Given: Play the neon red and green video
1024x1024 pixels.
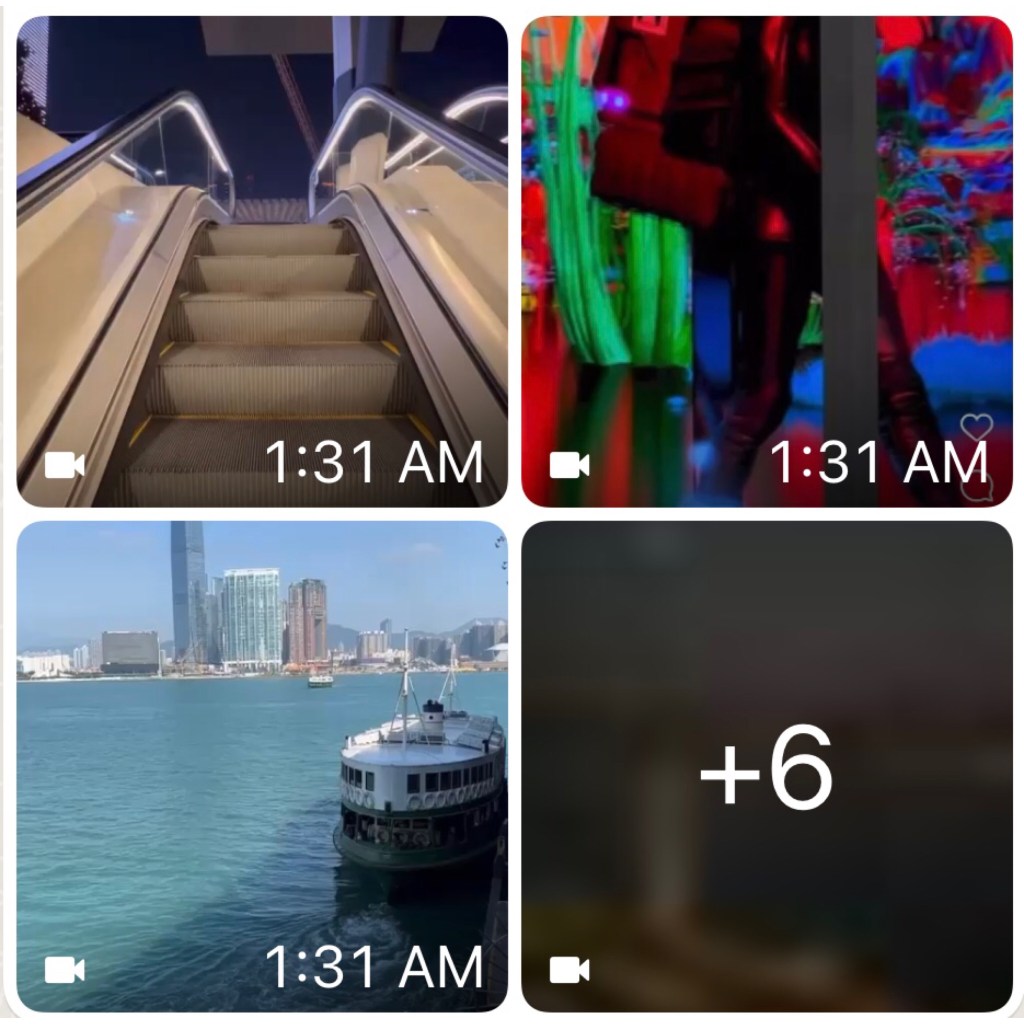Looking at the screenshot, I should 767,261.
